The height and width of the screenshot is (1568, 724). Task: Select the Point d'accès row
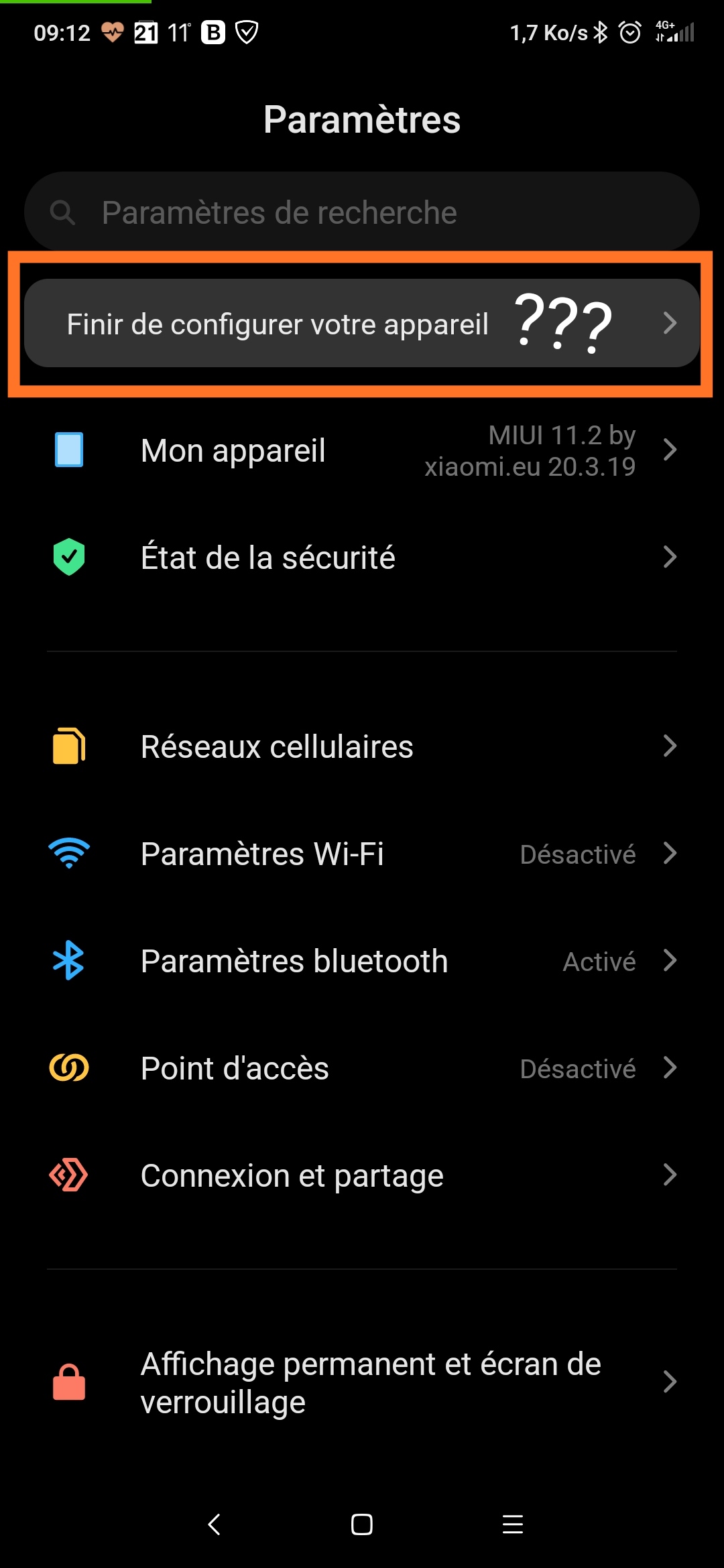click(x=362, y=1068)
